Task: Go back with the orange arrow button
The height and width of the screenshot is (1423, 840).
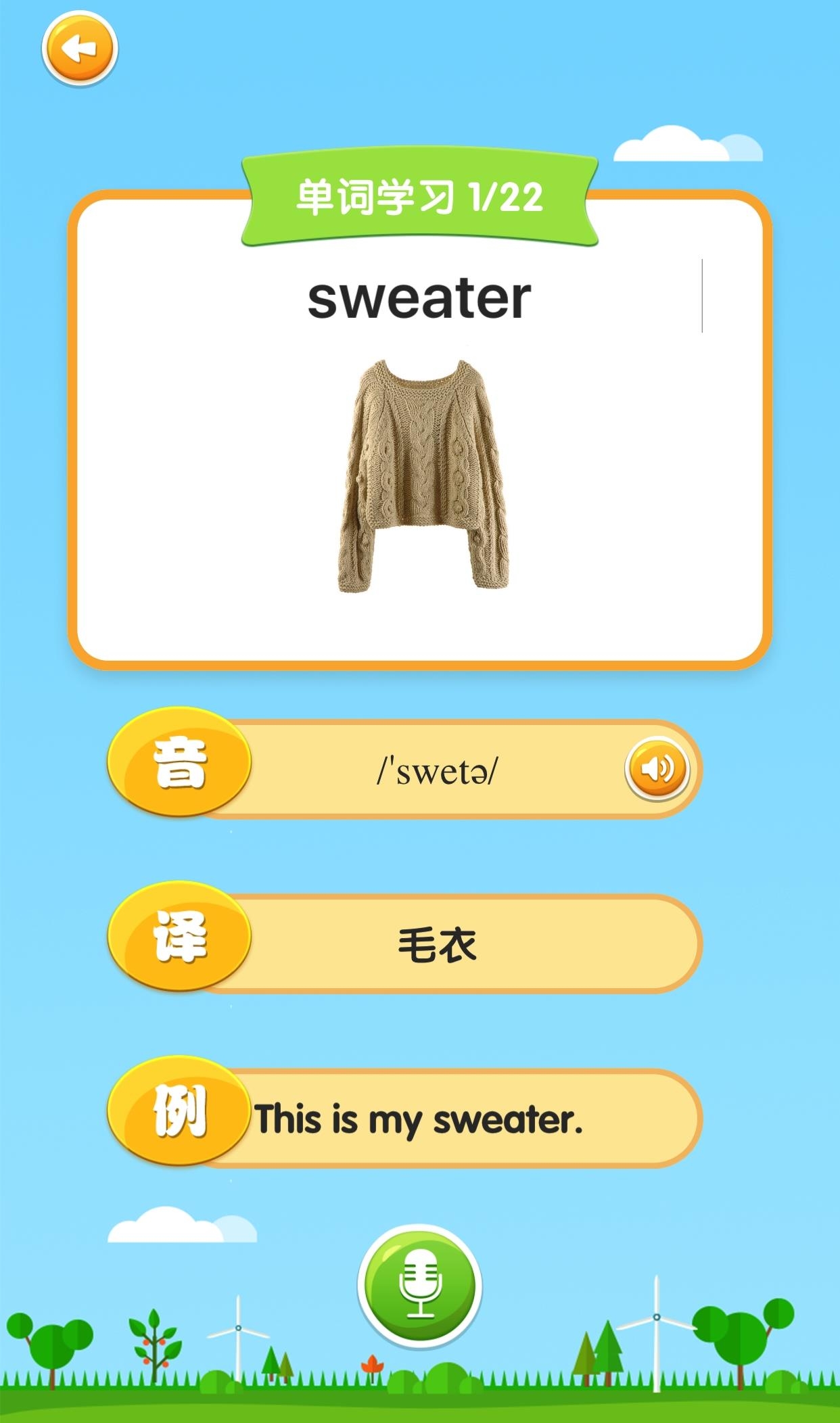Action: [80, 49]
